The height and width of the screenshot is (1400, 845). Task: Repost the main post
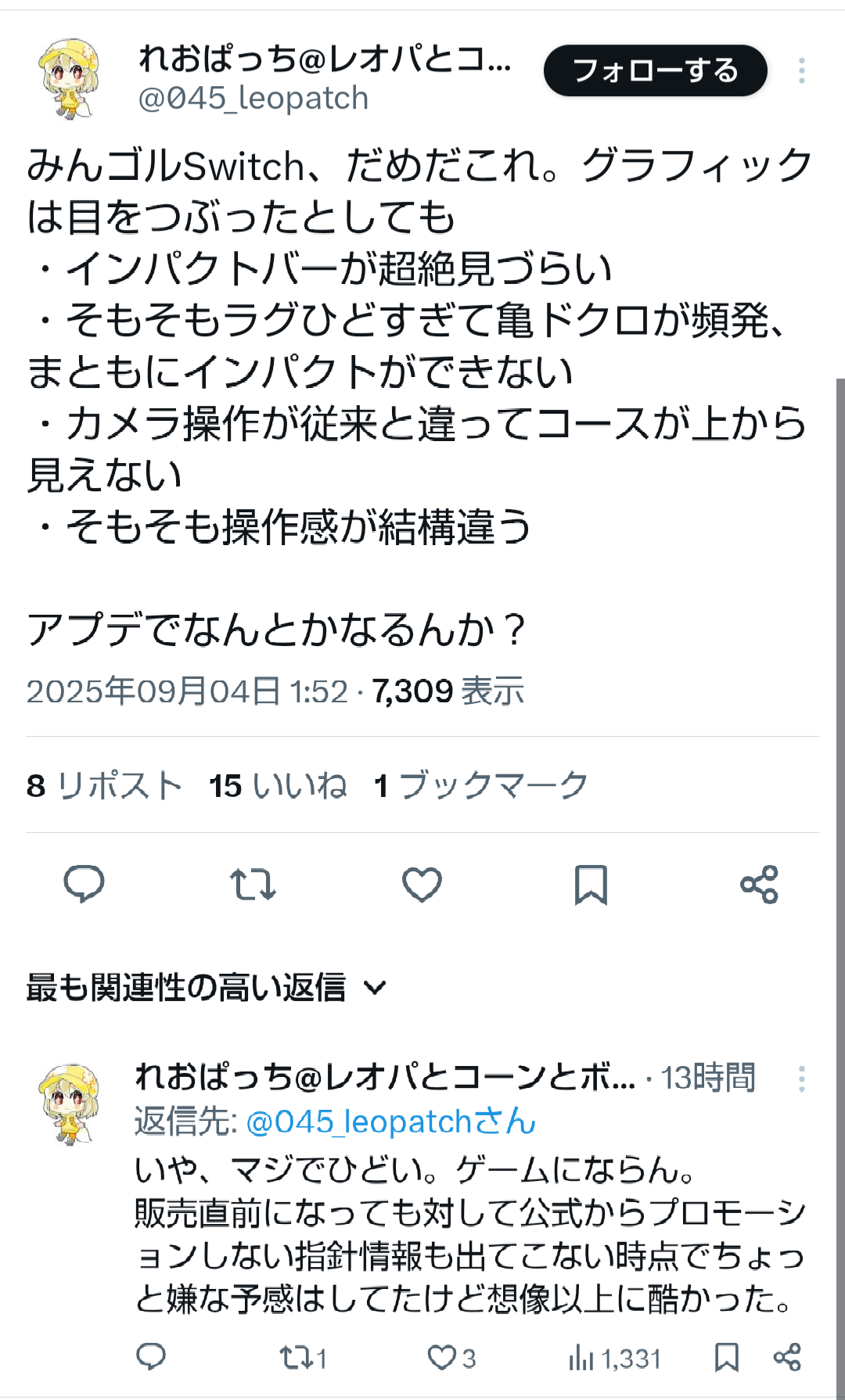click(253, 885)
